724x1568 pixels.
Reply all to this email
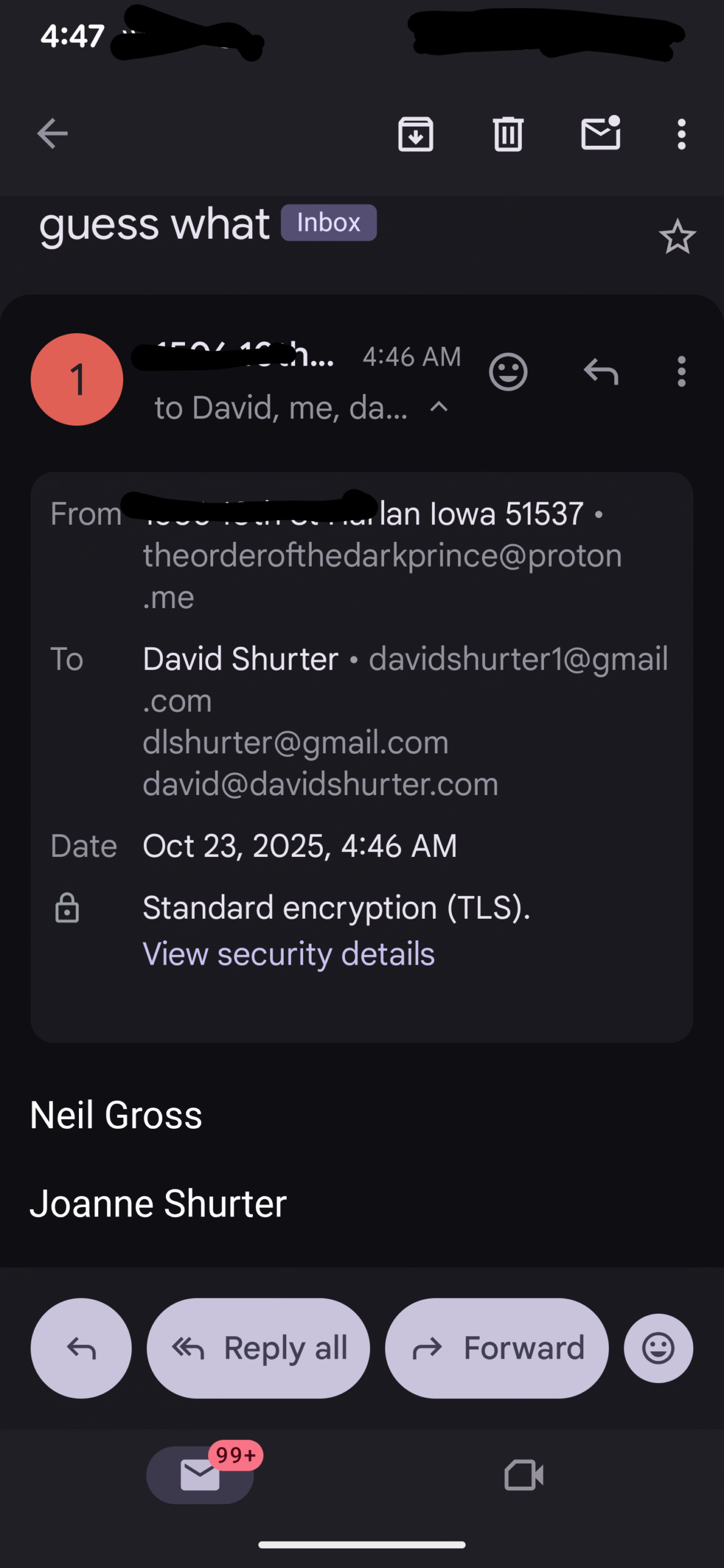258,1348
